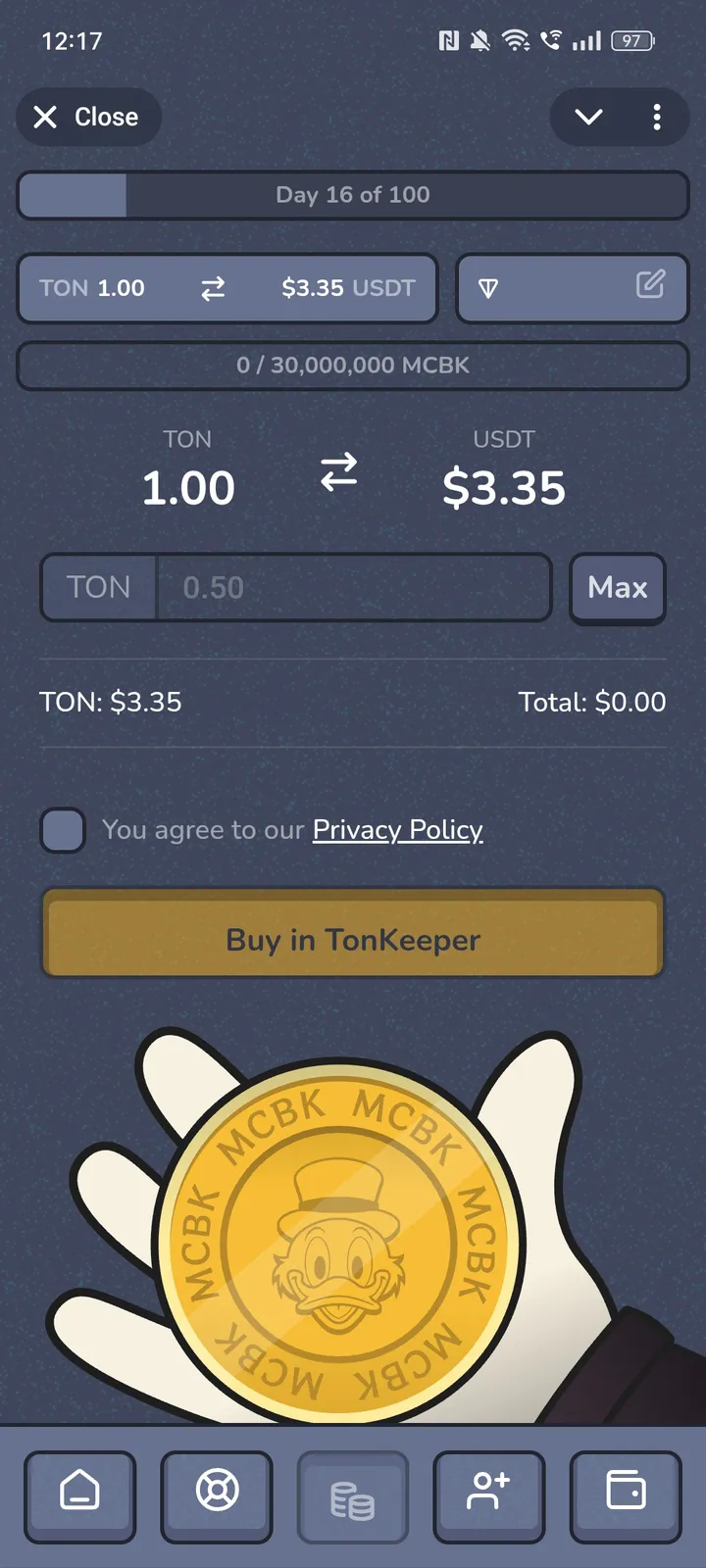Open the TON currency selector
This screenshot has width=706, height=1568.
coord(98,587)
